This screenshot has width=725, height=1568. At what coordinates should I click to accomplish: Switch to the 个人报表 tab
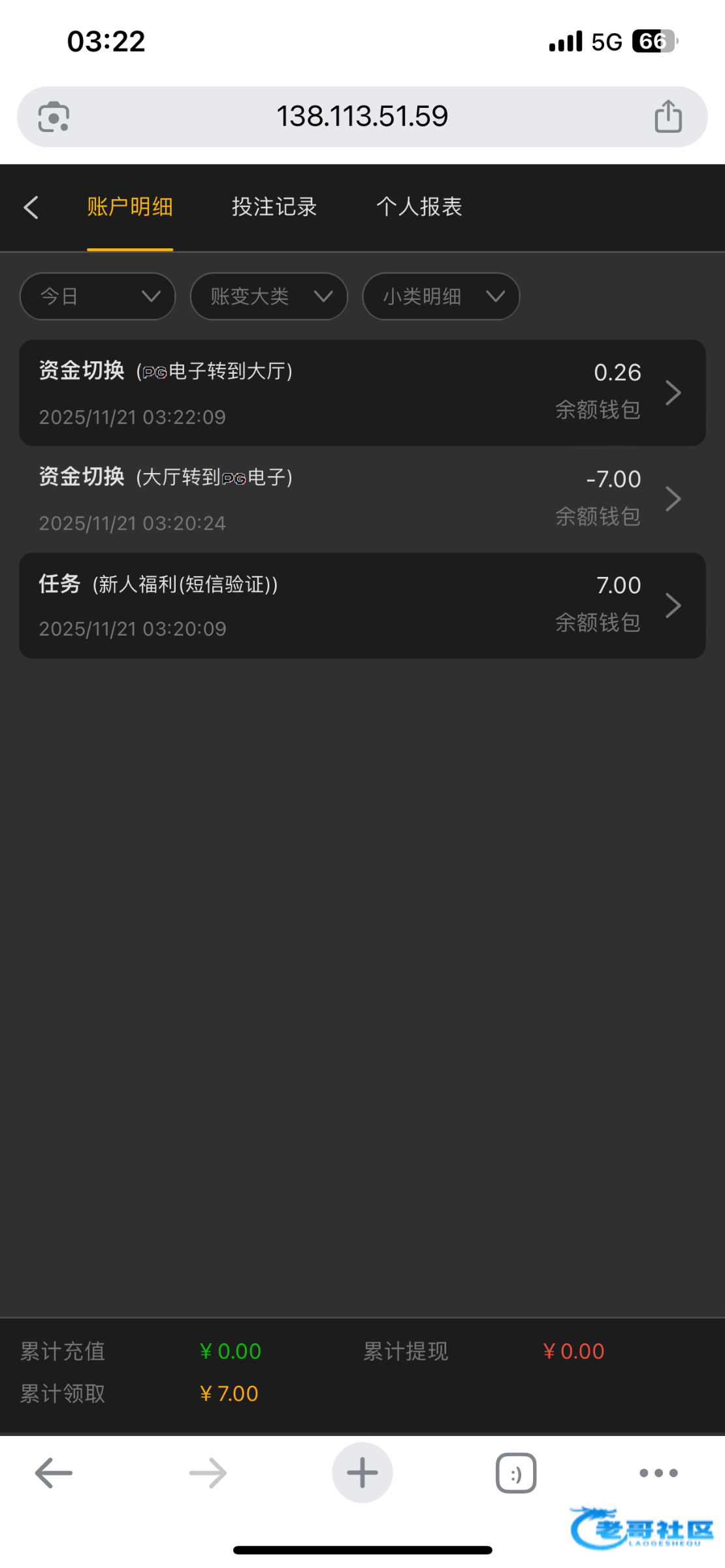(419, 207)
